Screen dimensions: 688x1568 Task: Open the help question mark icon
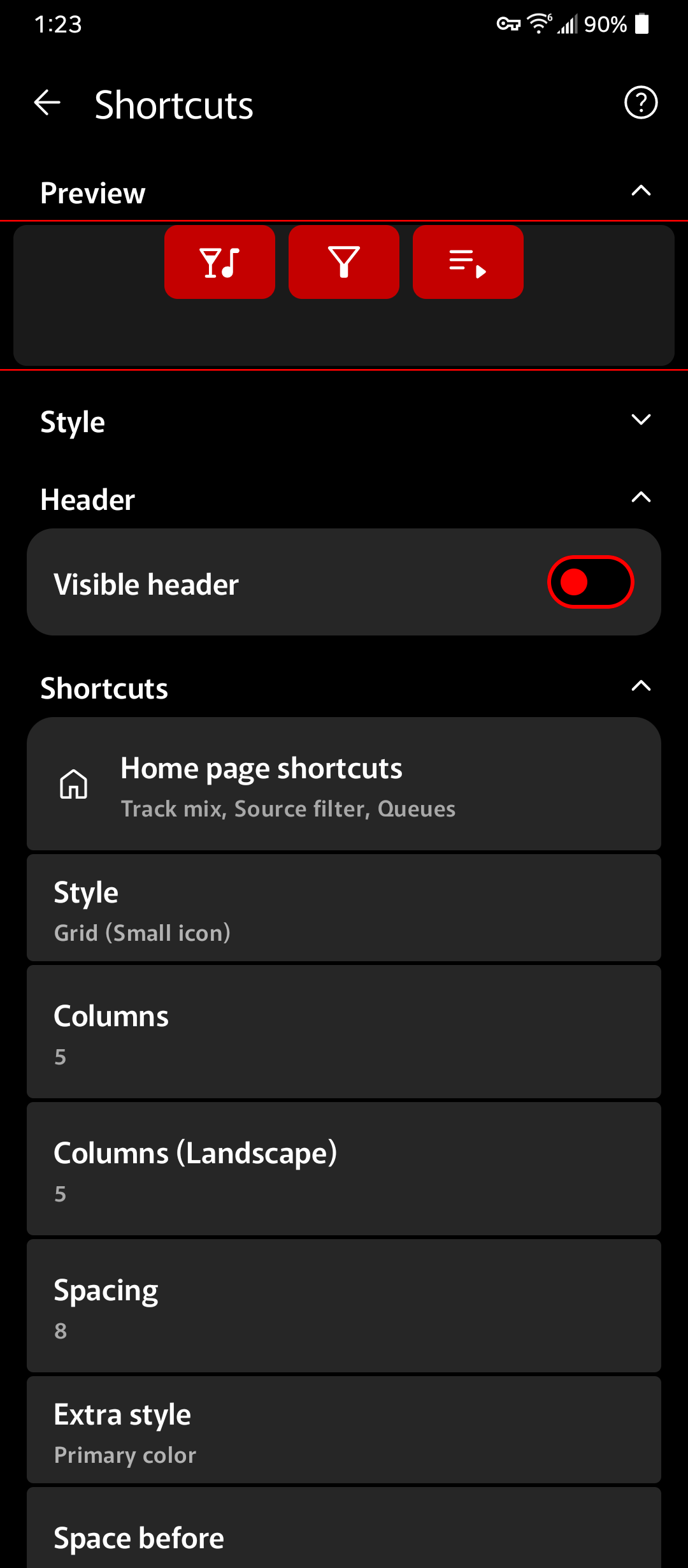point(641,103)
